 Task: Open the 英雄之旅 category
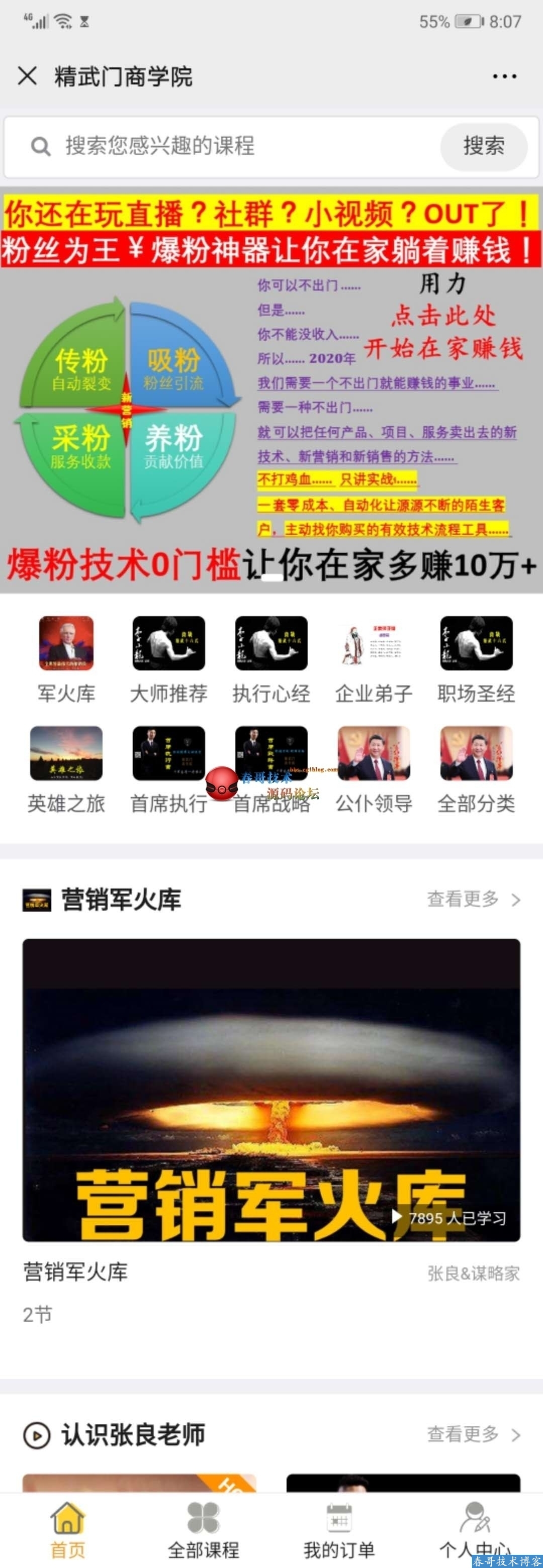pyautogui.click(x=66, y=769)
